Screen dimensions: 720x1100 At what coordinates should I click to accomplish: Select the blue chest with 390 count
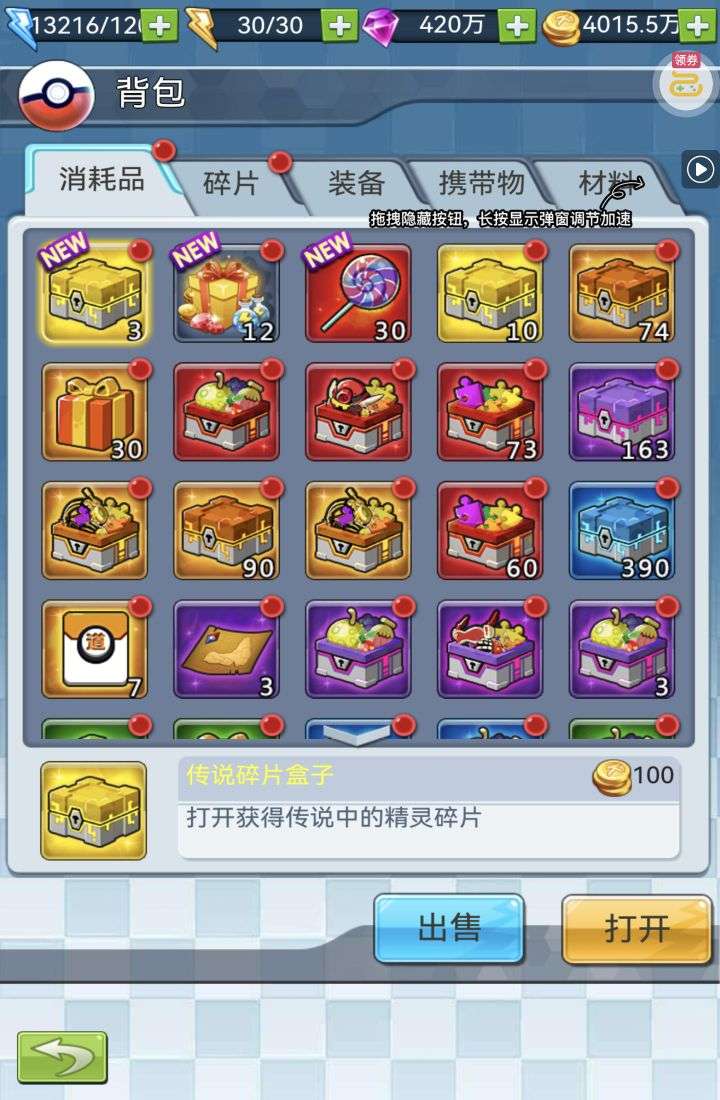point(622,531)
